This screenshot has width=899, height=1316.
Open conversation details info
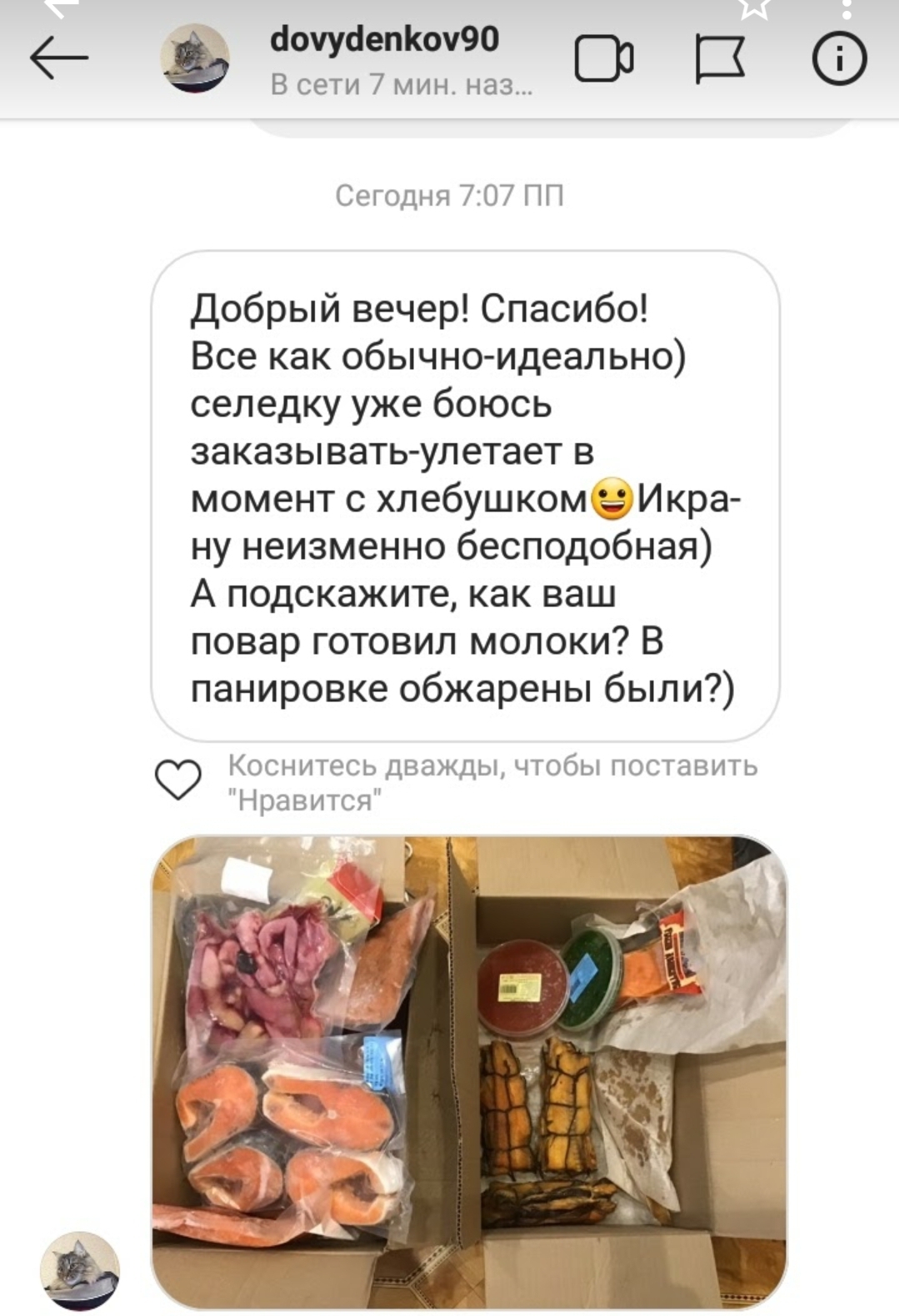click(839, 59)
